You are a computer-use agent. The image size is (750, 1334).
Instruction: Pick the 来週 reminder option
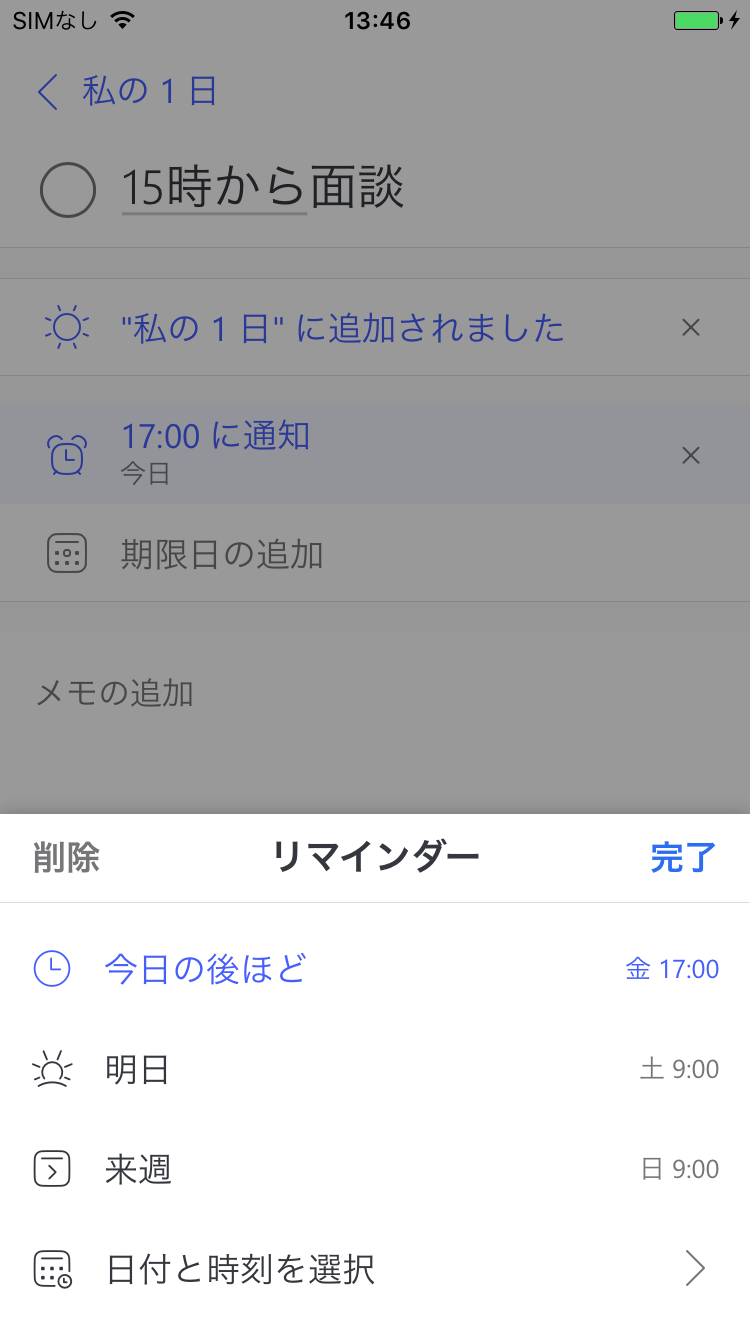[x=375, y=1169]
